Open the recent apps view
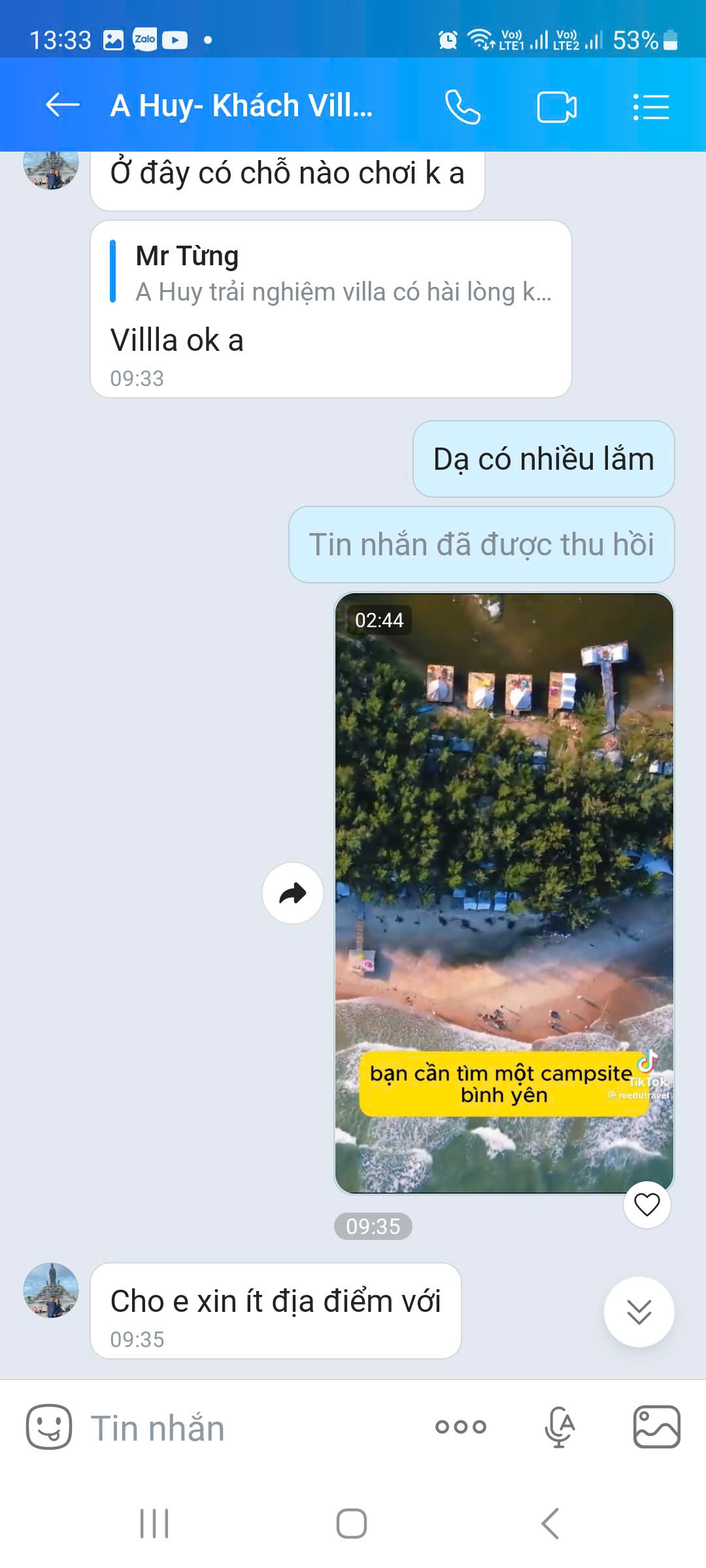Image resolution: width=706 pixels, height=1568 pixels. coord(154,1524)
